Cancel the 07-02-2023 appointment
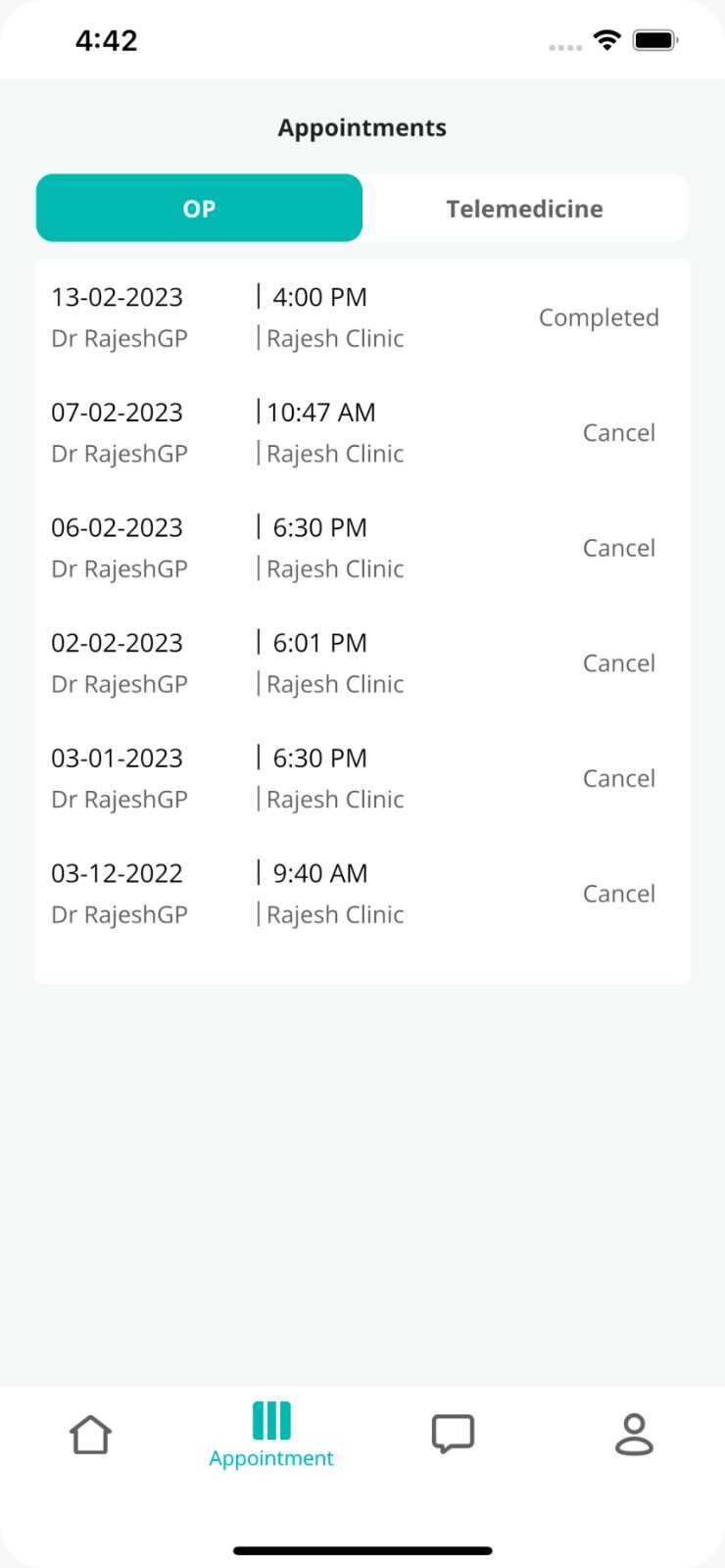 (618, 433)
